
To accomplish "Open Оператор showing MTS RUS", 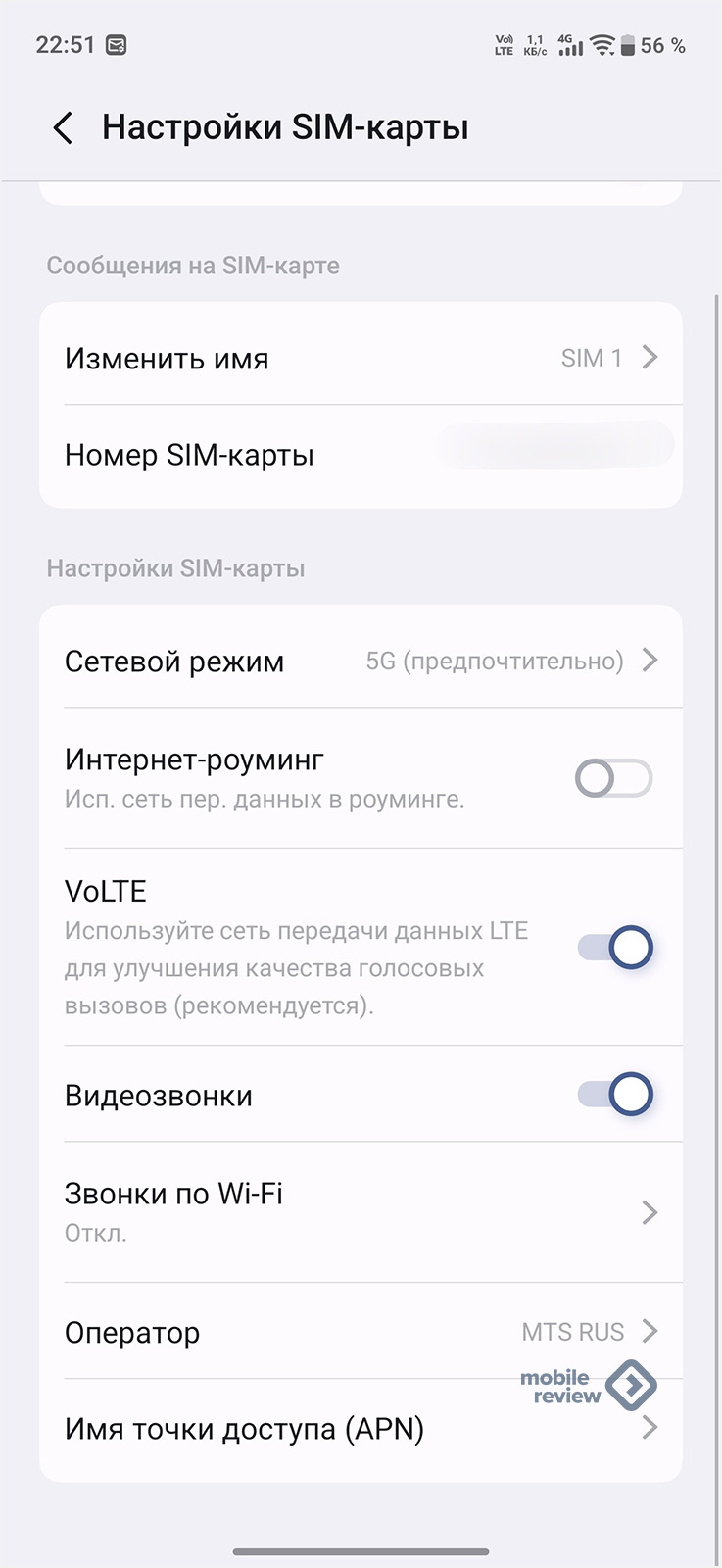I will (x=361, y=1332).
